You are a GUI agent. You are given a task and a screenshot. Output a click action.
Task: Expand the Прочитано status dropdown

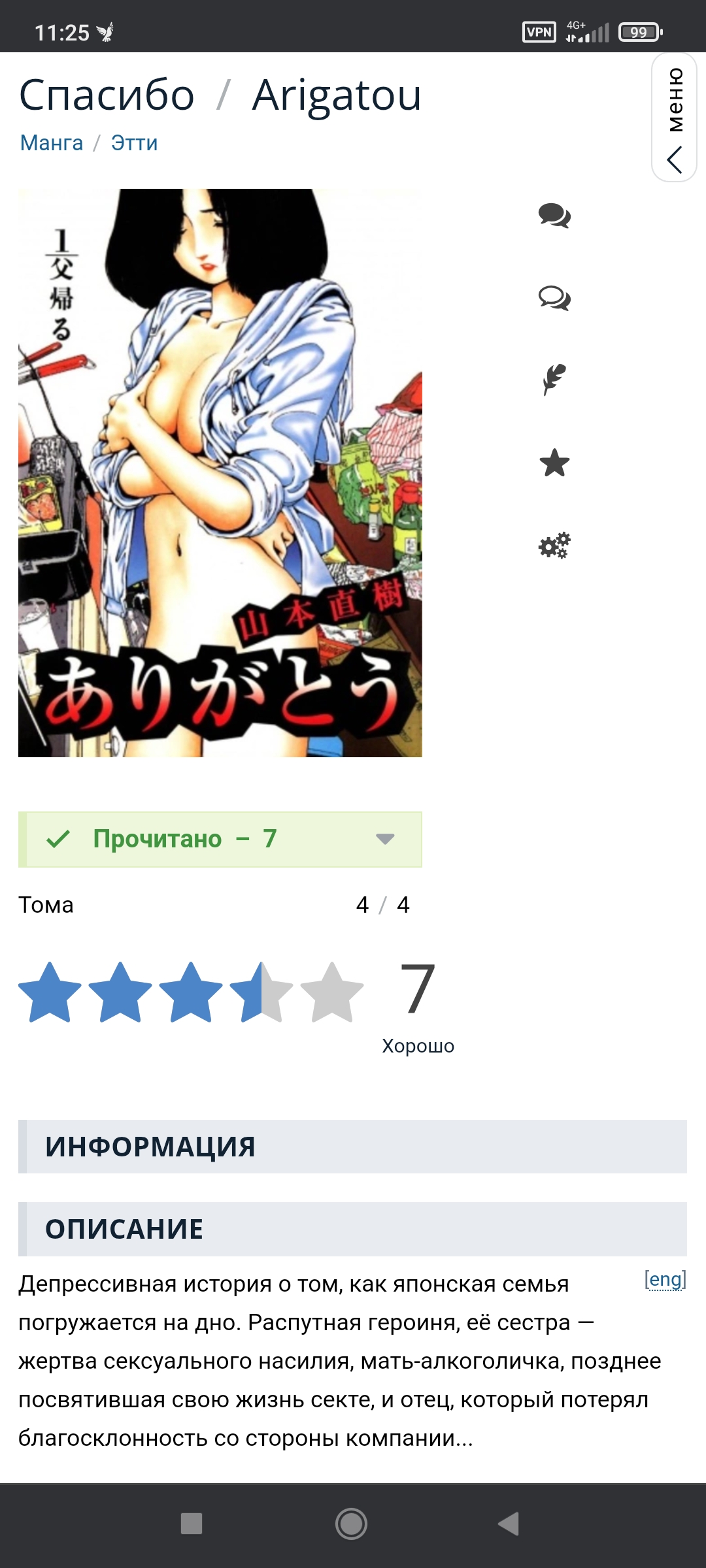[220, 839]
